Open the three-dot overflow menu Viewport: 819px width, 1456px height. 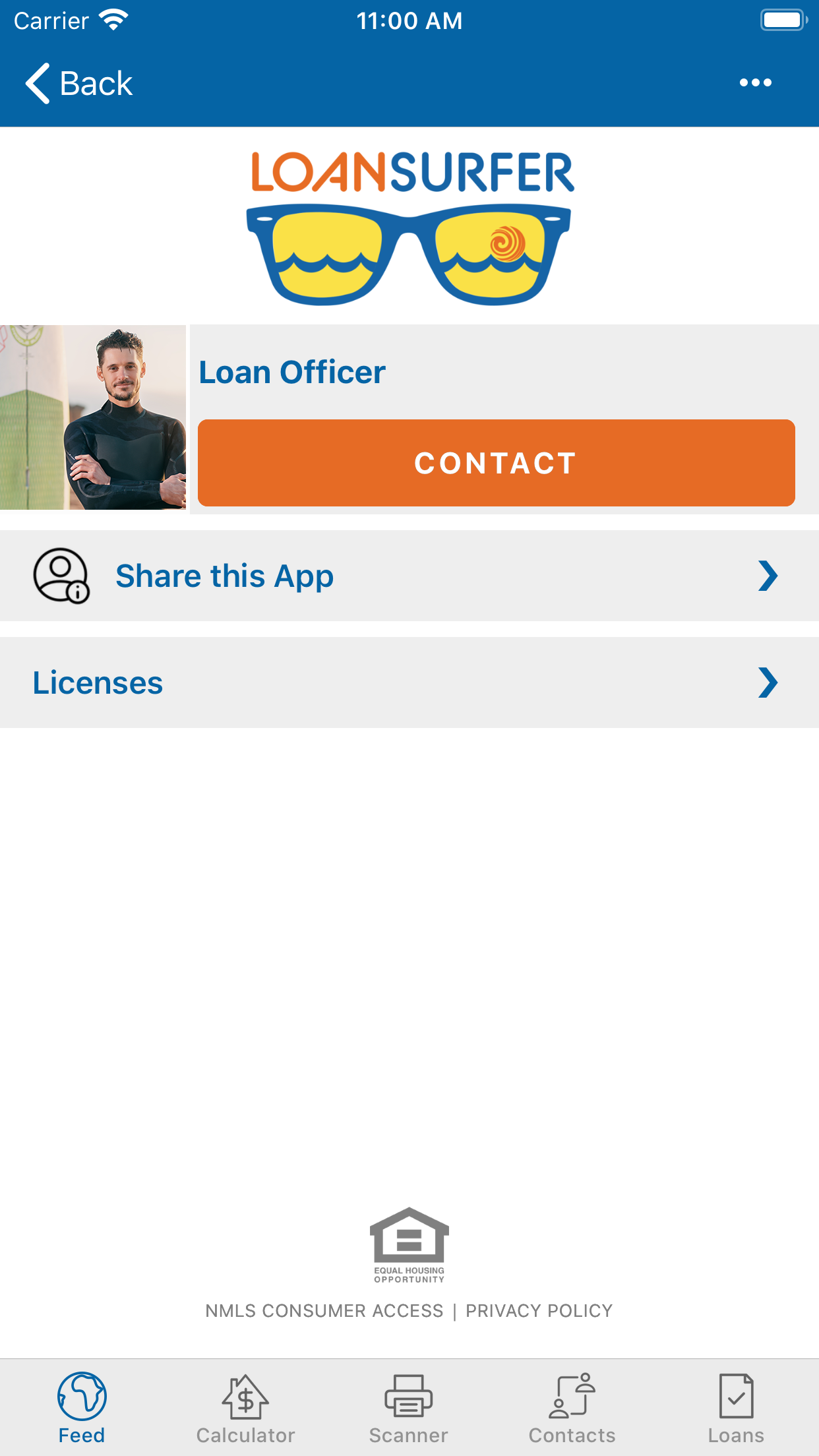click(756, 83)
